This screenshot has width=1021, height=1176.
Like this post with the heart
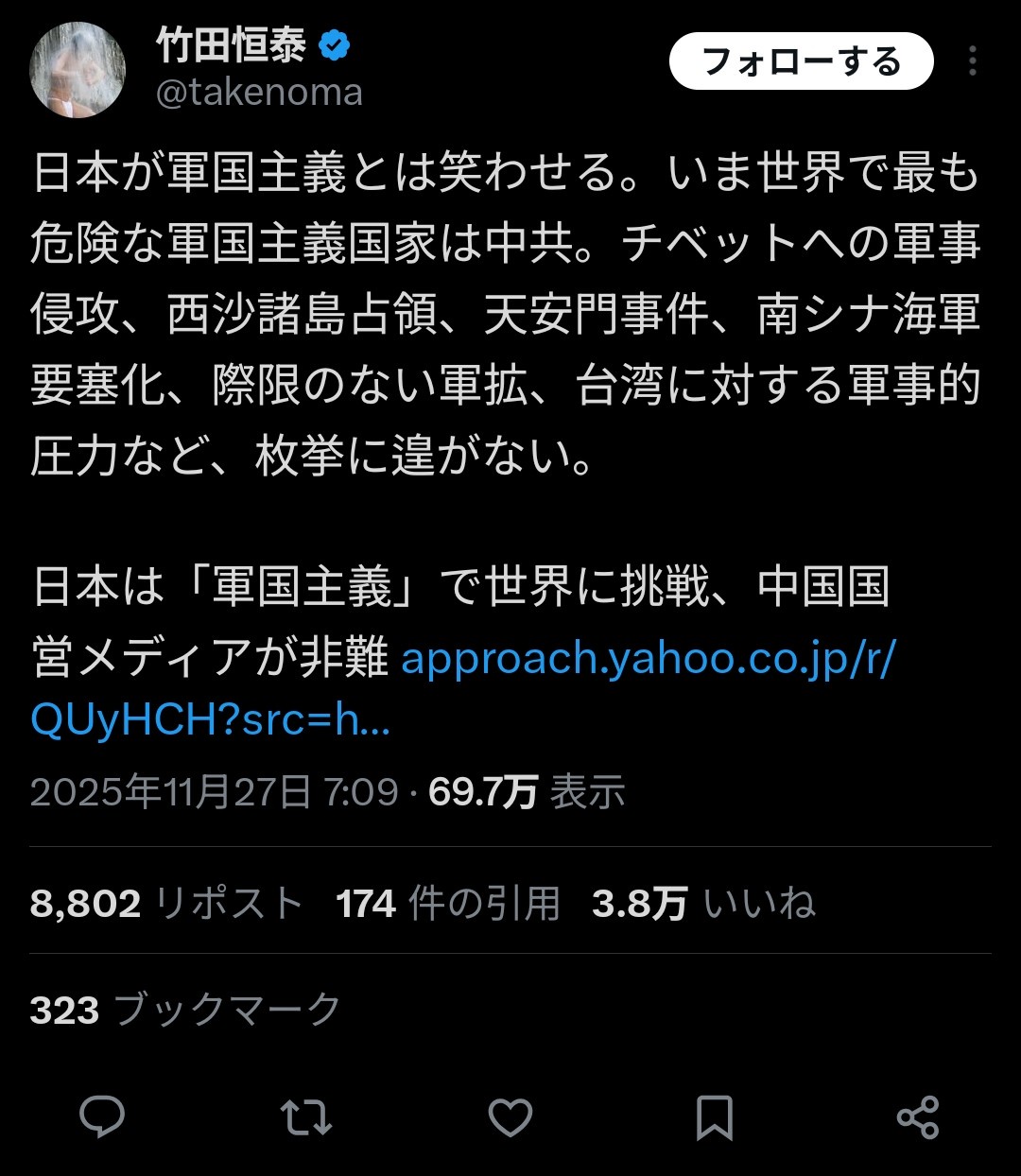pyautogui.click(x=510, y=1117)
